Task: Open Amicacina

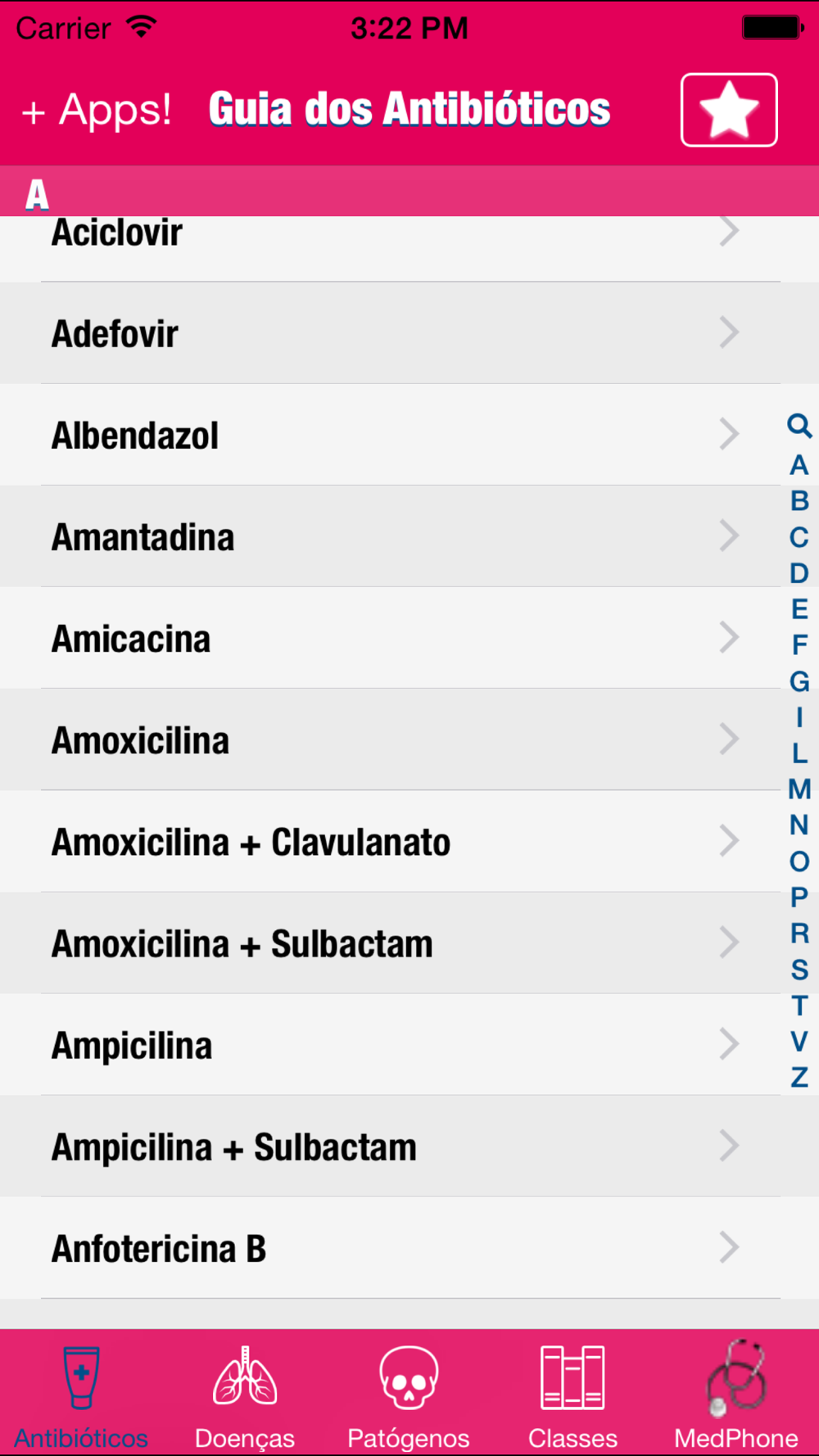Action: click(x=409, y=638)
